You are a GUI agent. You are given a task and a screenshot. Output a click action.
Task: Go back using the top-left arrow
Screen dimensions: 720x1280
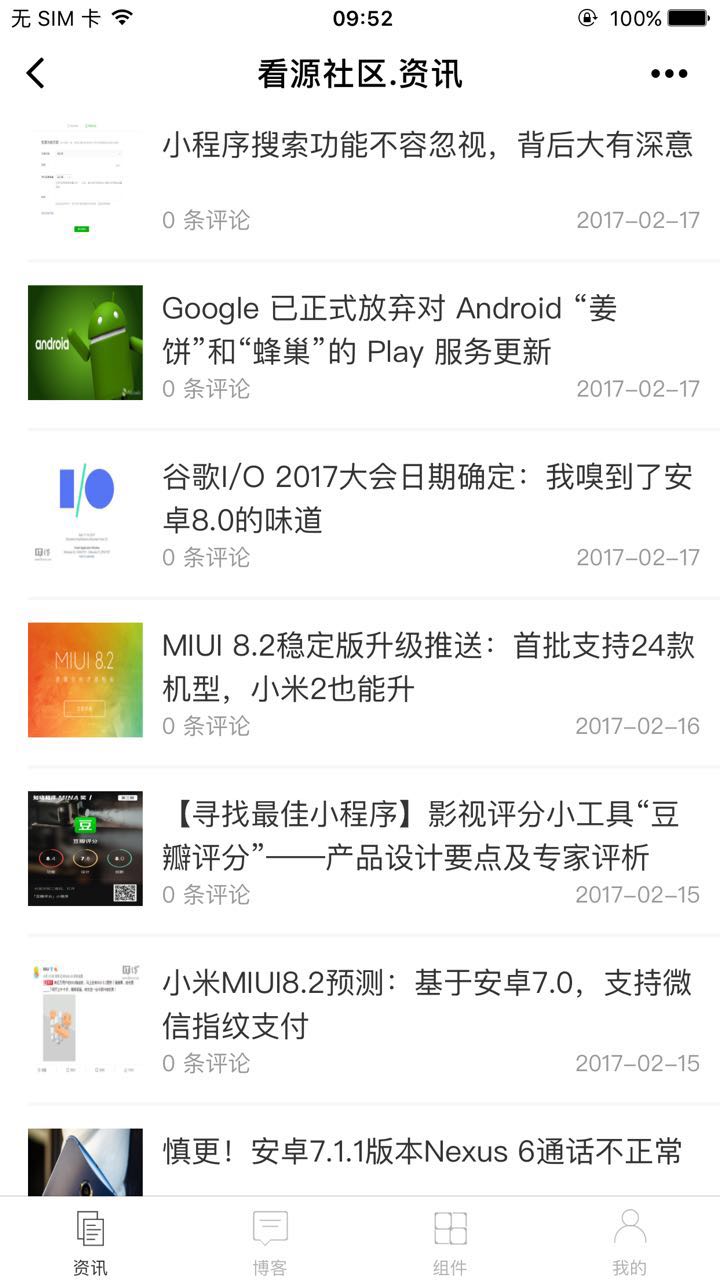pyautogui.click(x=36, y=73)
